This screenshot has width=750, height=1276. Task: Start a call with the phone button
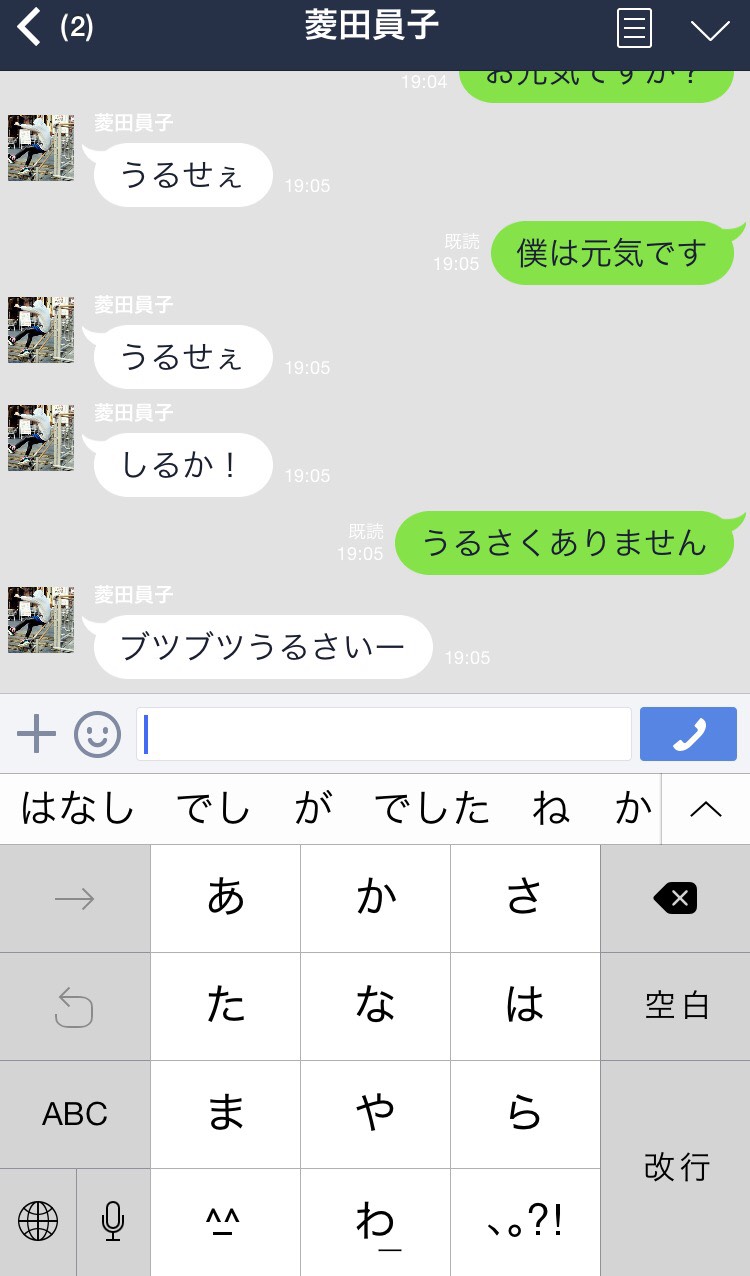(688, 735)
